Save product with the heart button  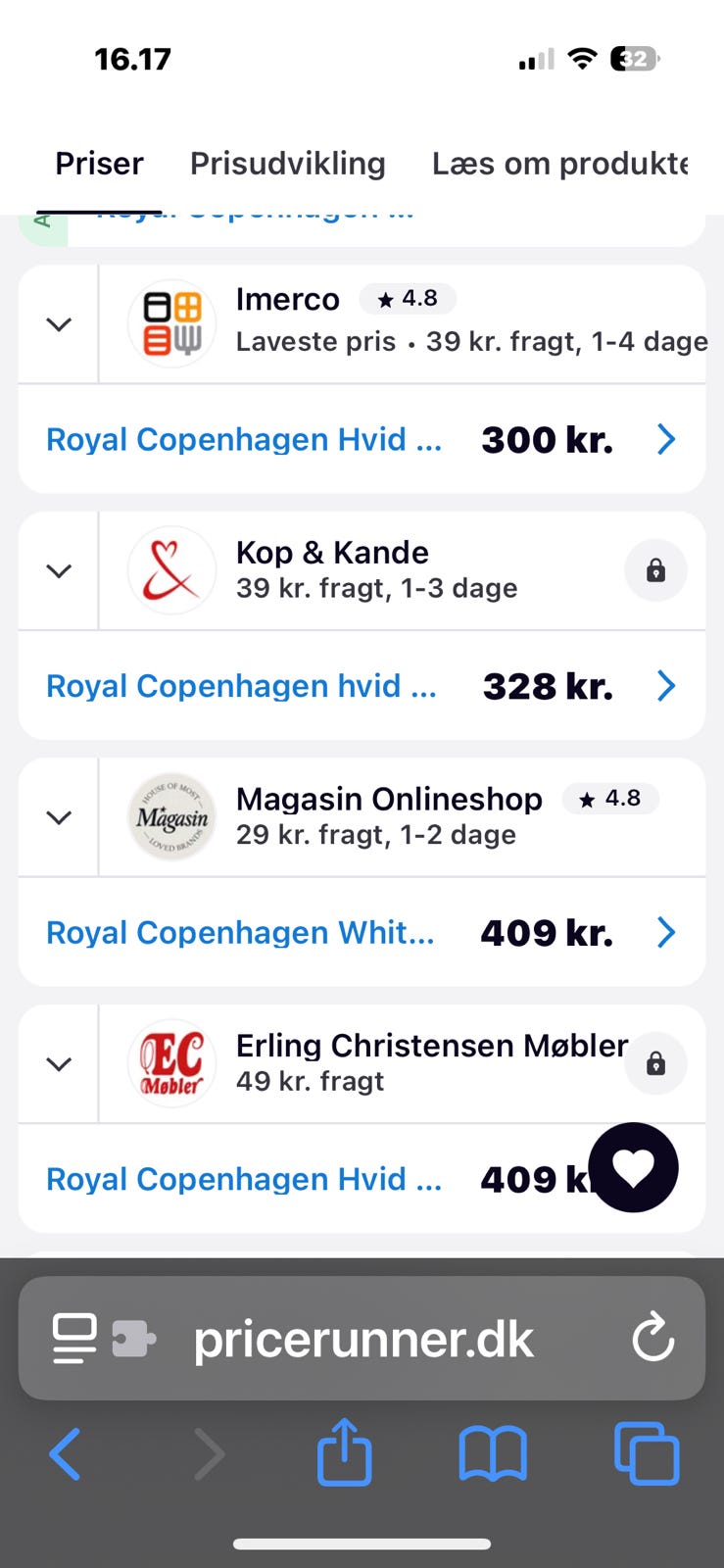(633, 1167)
